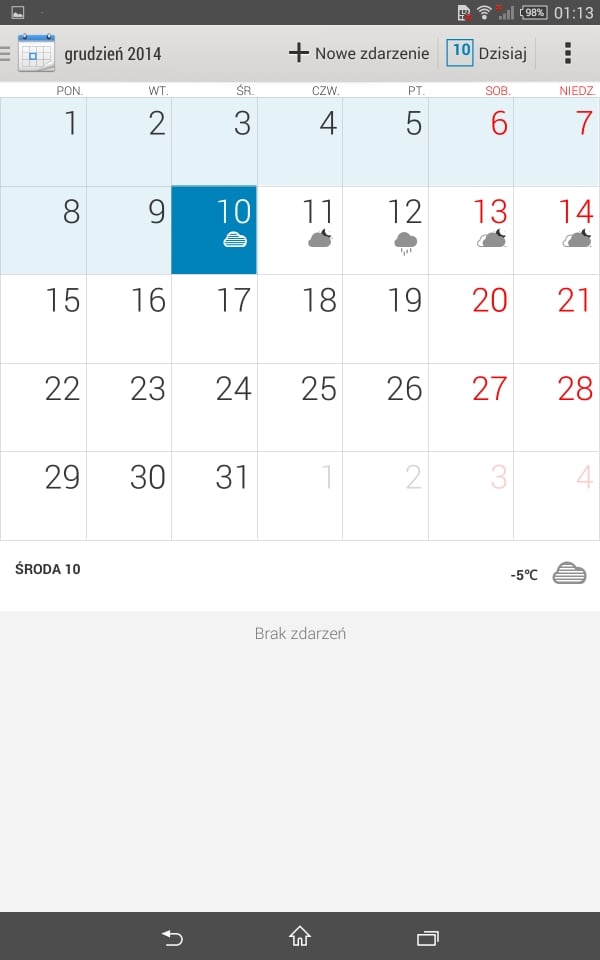Viewport: 600px width, 960px height.
Task: Pick December 24 in the month grid
Action: tap(214, 408)
